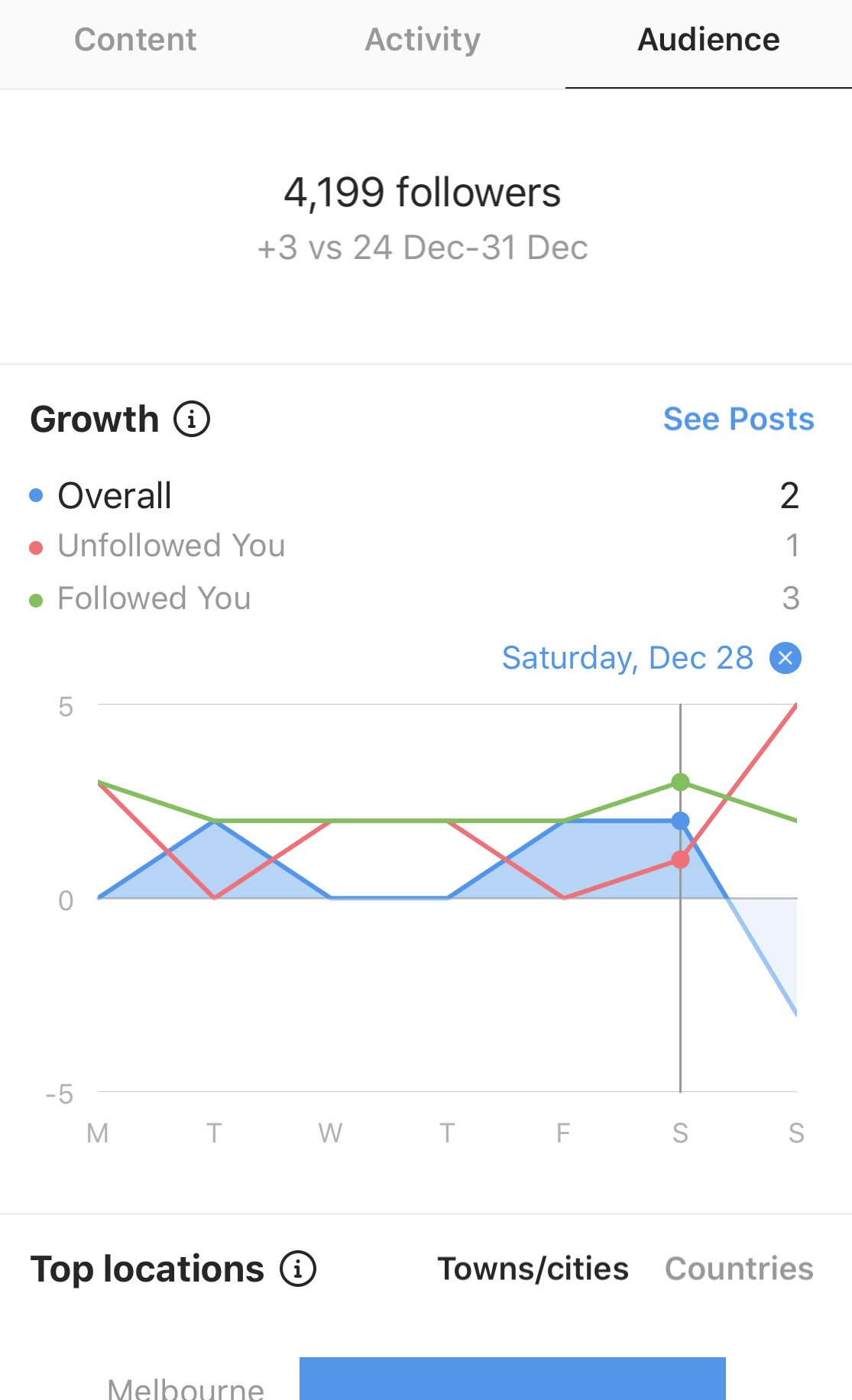Open the Top locations info icon

(x=298, y=1269)
